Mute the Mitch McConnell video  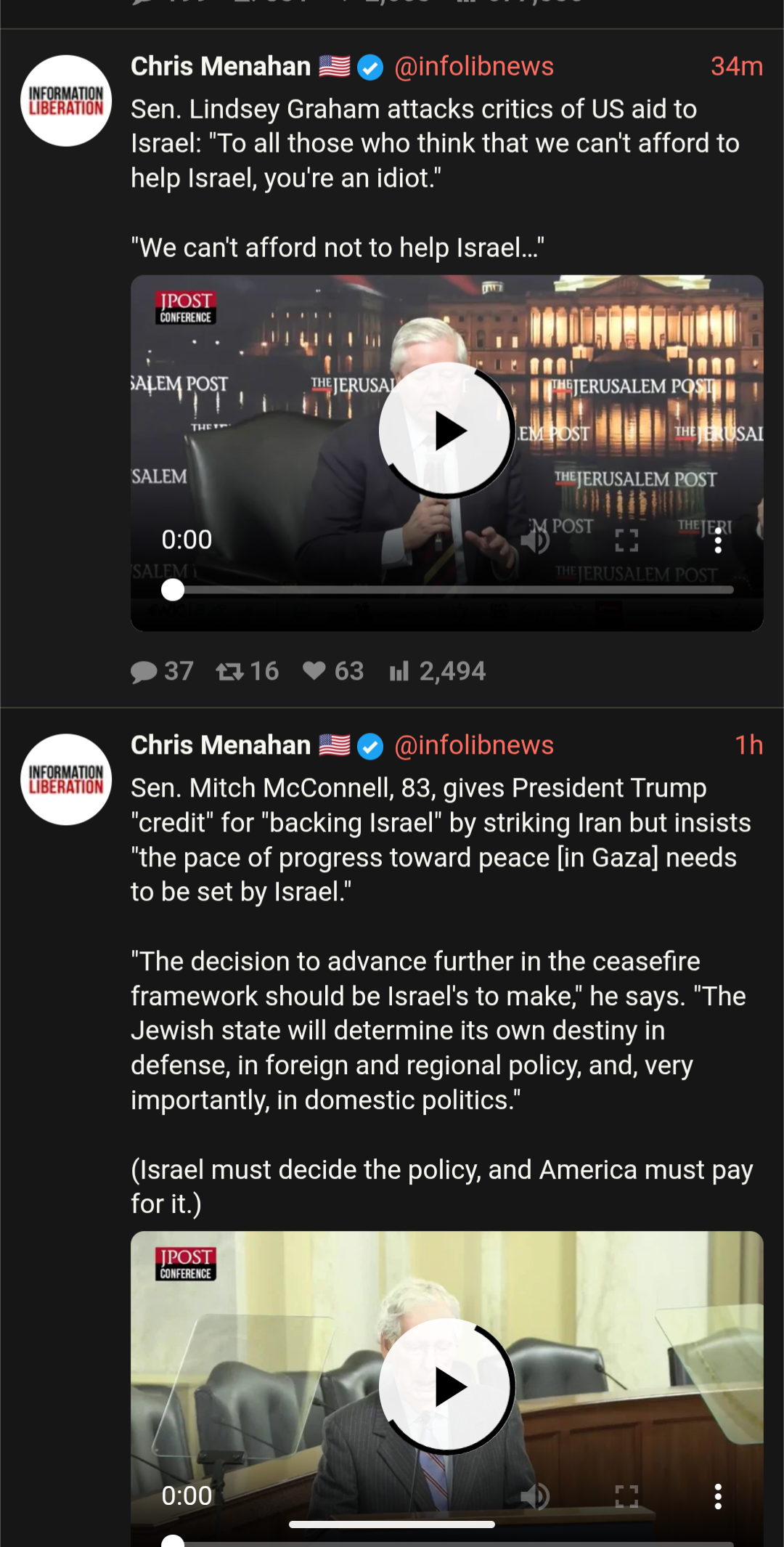535,1496
